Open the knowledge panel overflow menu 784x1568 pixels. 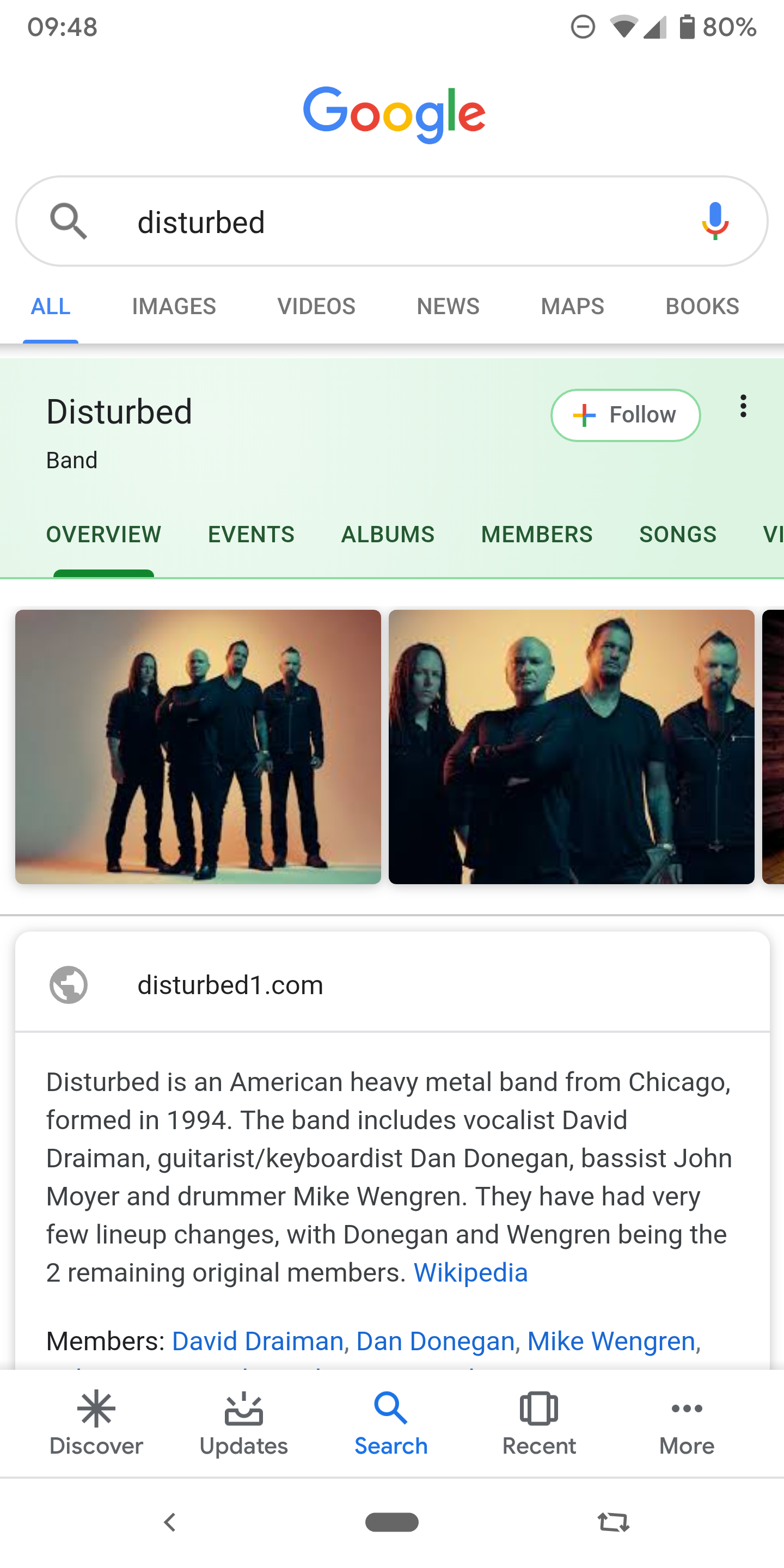(x=743, y=407)
